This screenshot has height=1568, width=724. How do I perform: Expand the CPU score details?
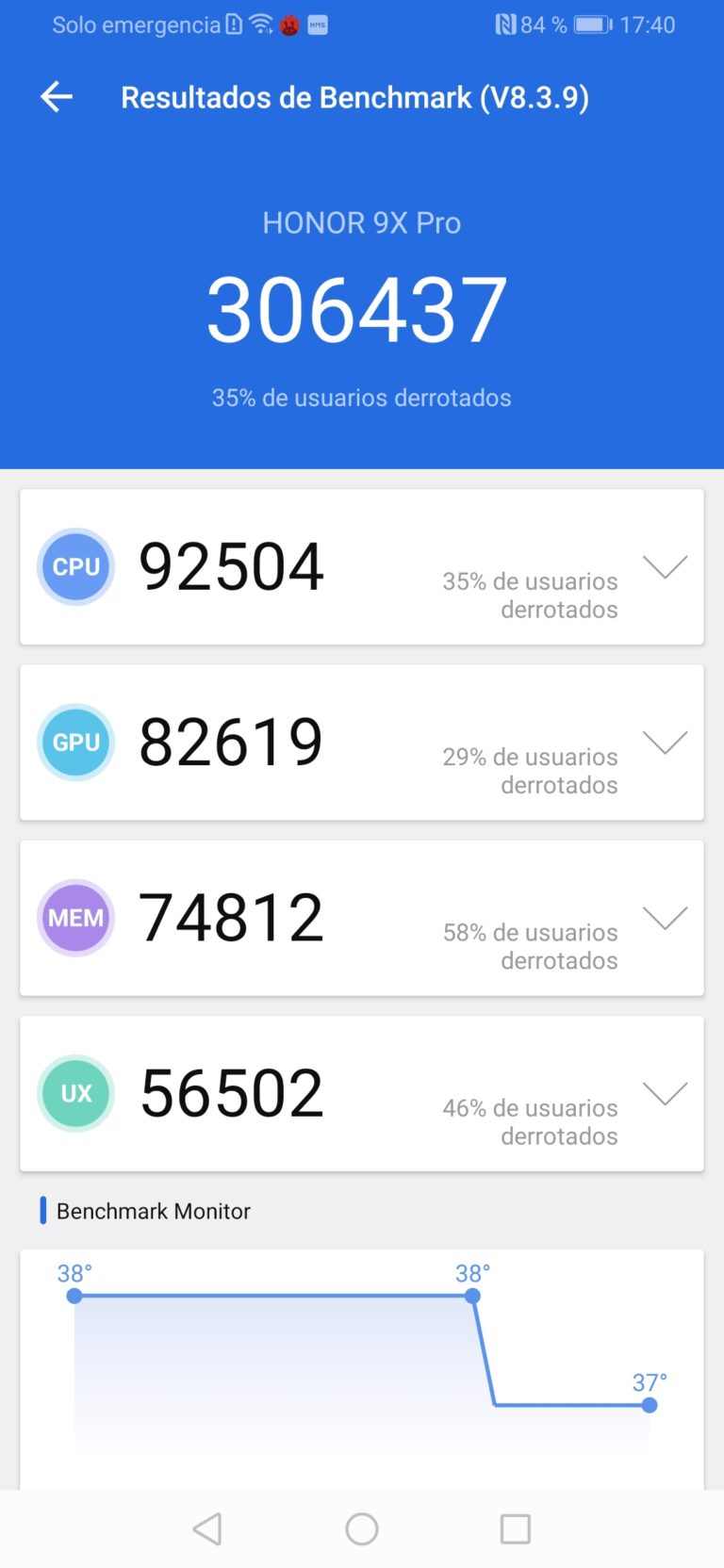tap(665, 566)
